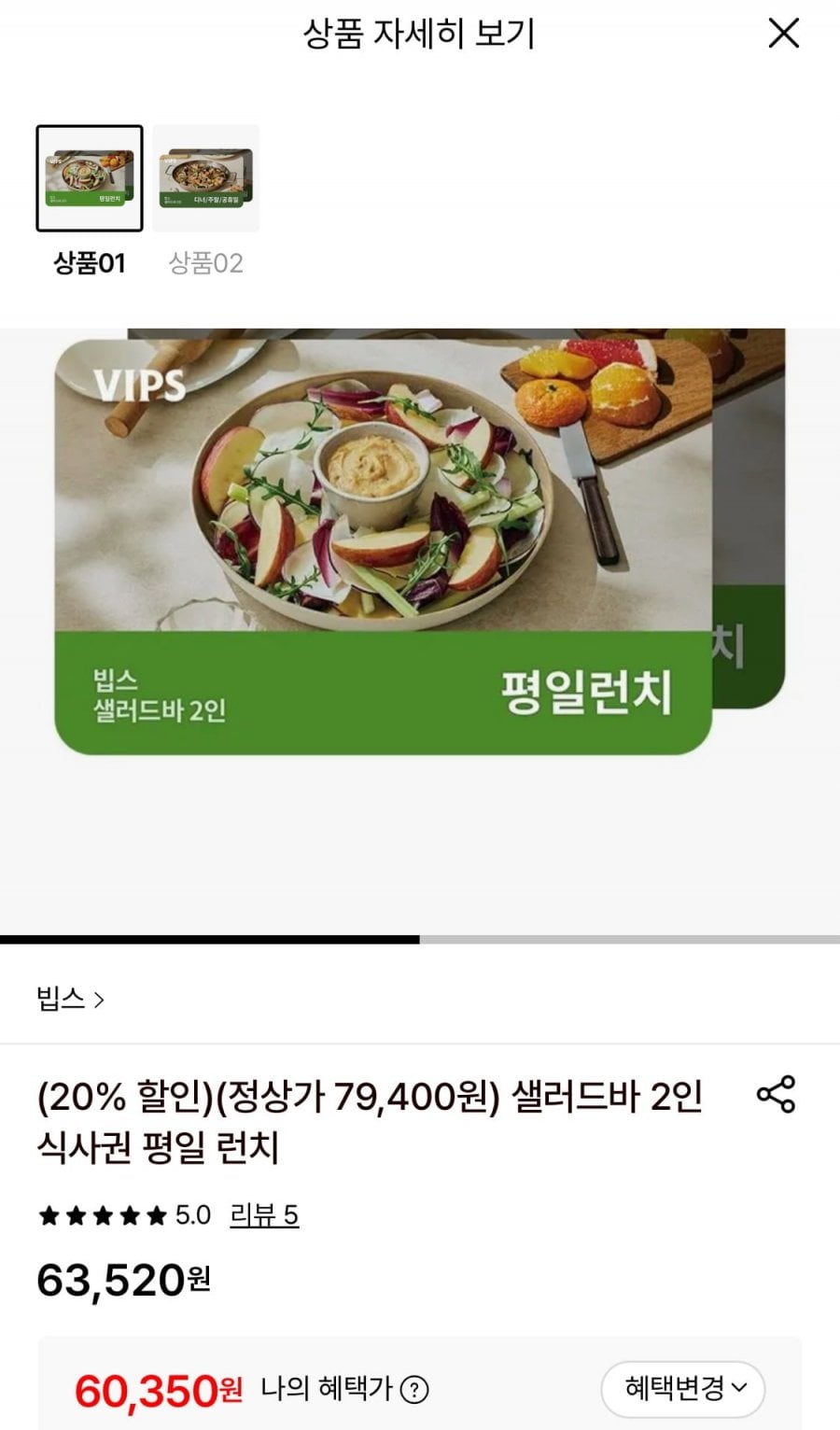
Task: Open the 빕스 평일런치 voucher image
Action: coord(384,546)
